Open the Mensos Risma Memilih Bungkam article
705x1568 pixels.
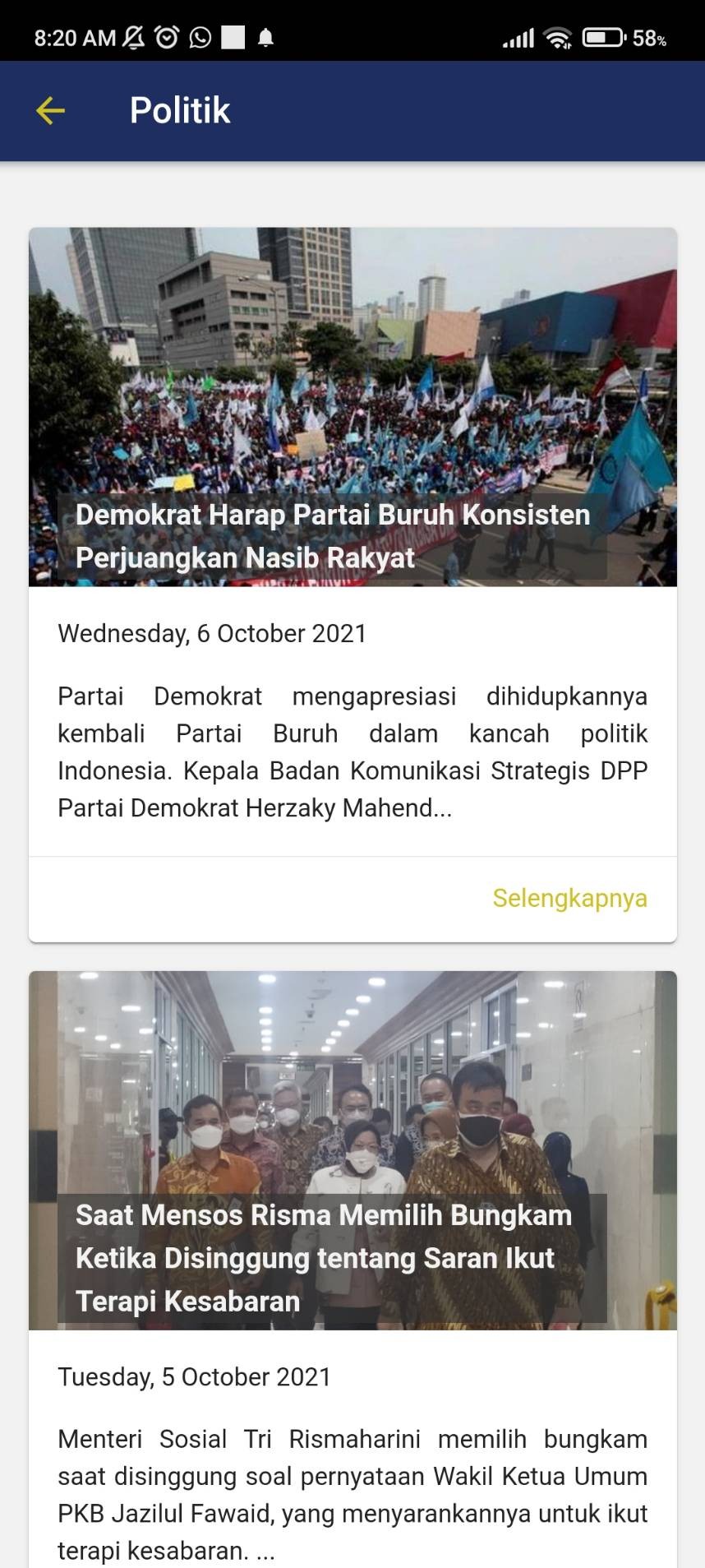[324, 1257]
